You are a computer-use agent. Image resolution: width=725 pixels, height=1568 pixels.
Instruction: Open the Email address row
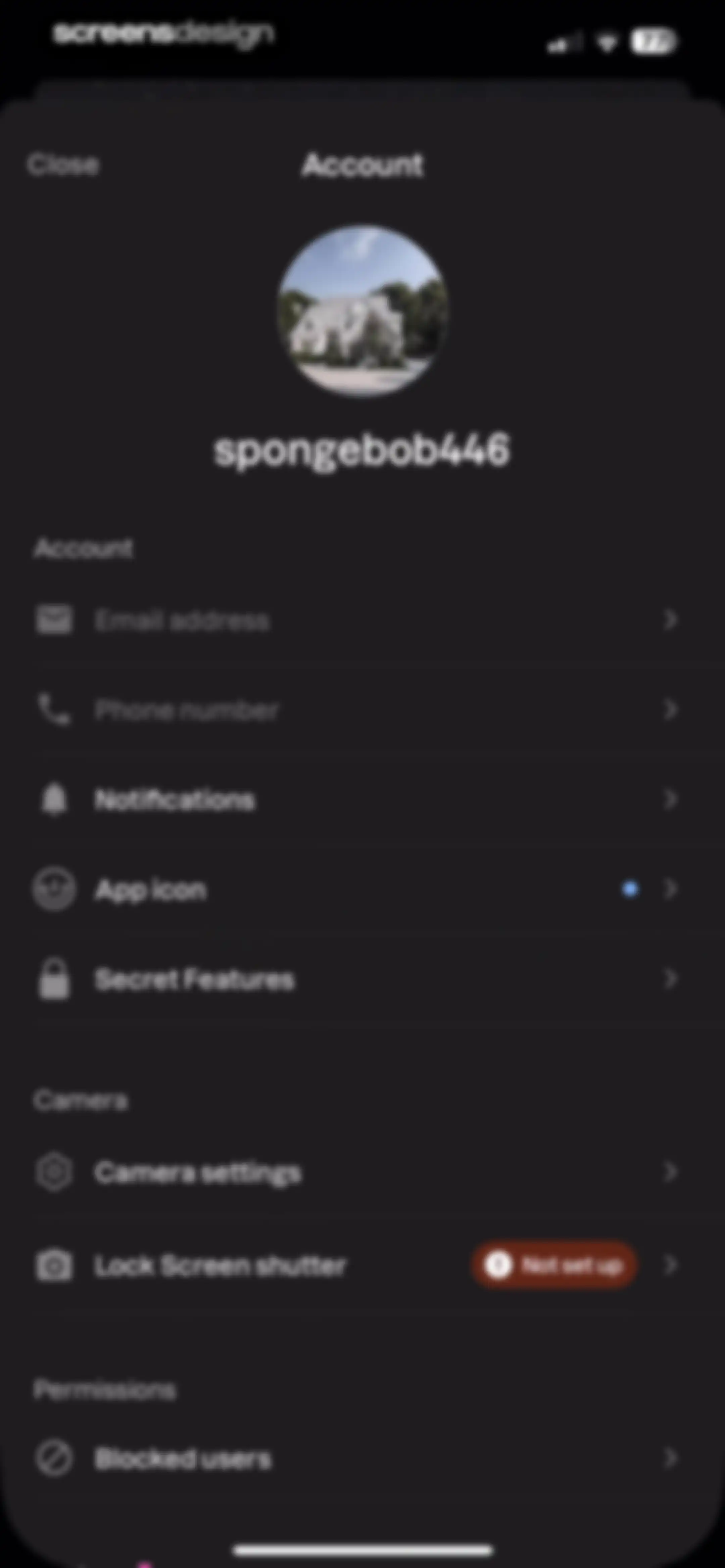[x=362, y=620]
